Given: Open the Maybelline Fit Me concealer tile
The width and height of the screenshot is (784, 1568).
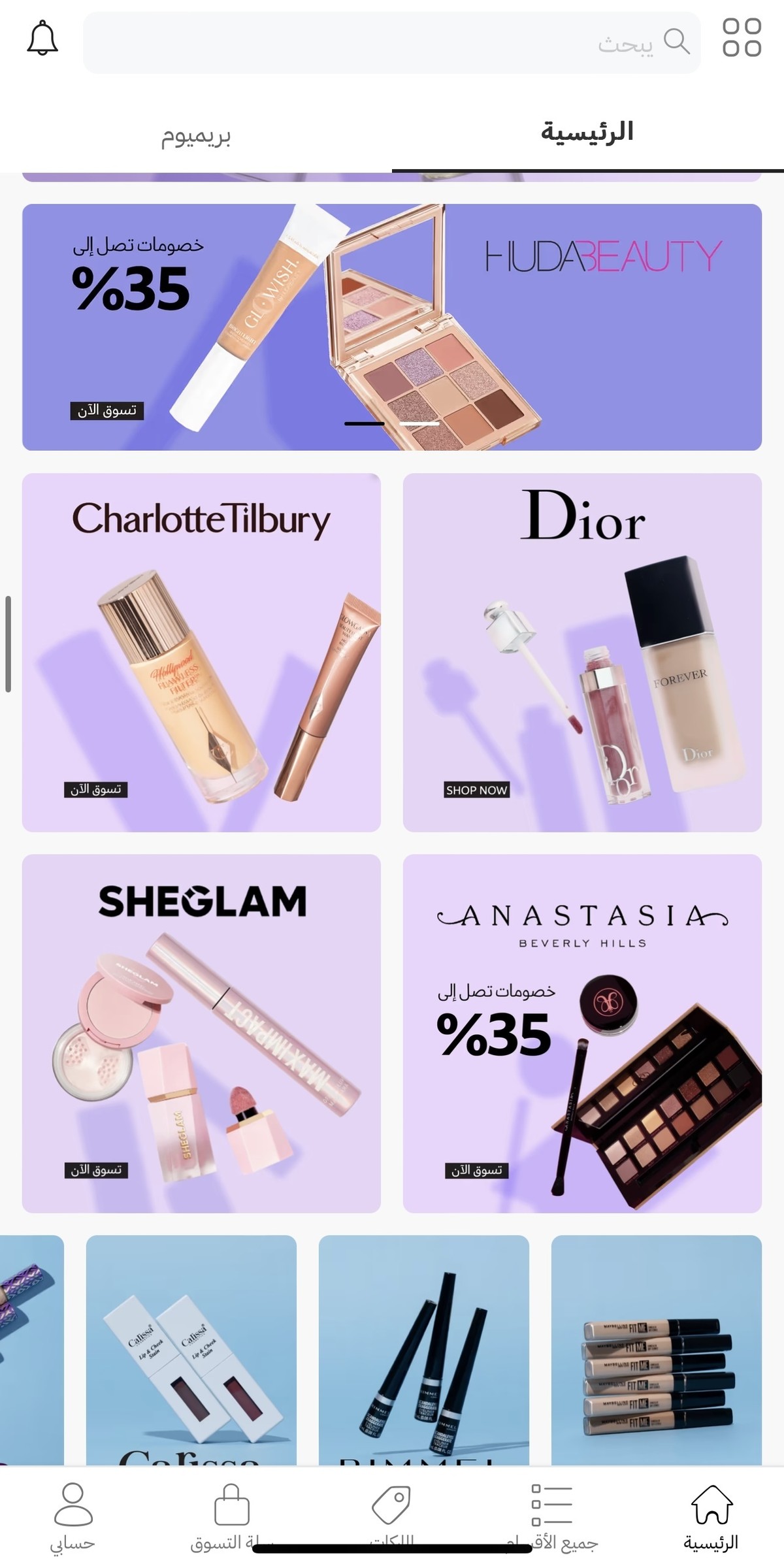Looking at the screenshot, I should pos(656,1349).
